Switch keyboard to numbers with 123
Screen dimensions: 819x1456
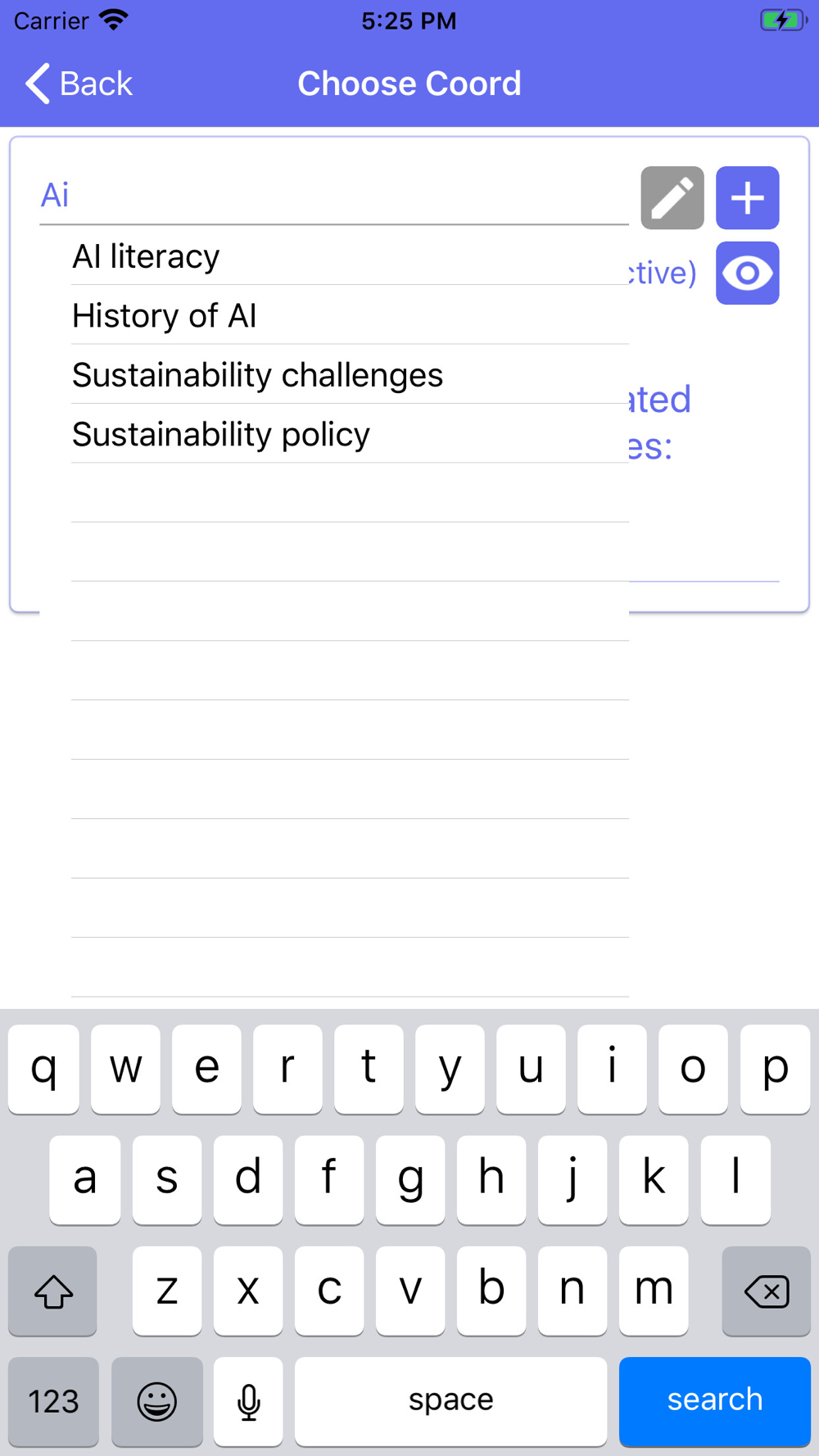click(54, 1400)
